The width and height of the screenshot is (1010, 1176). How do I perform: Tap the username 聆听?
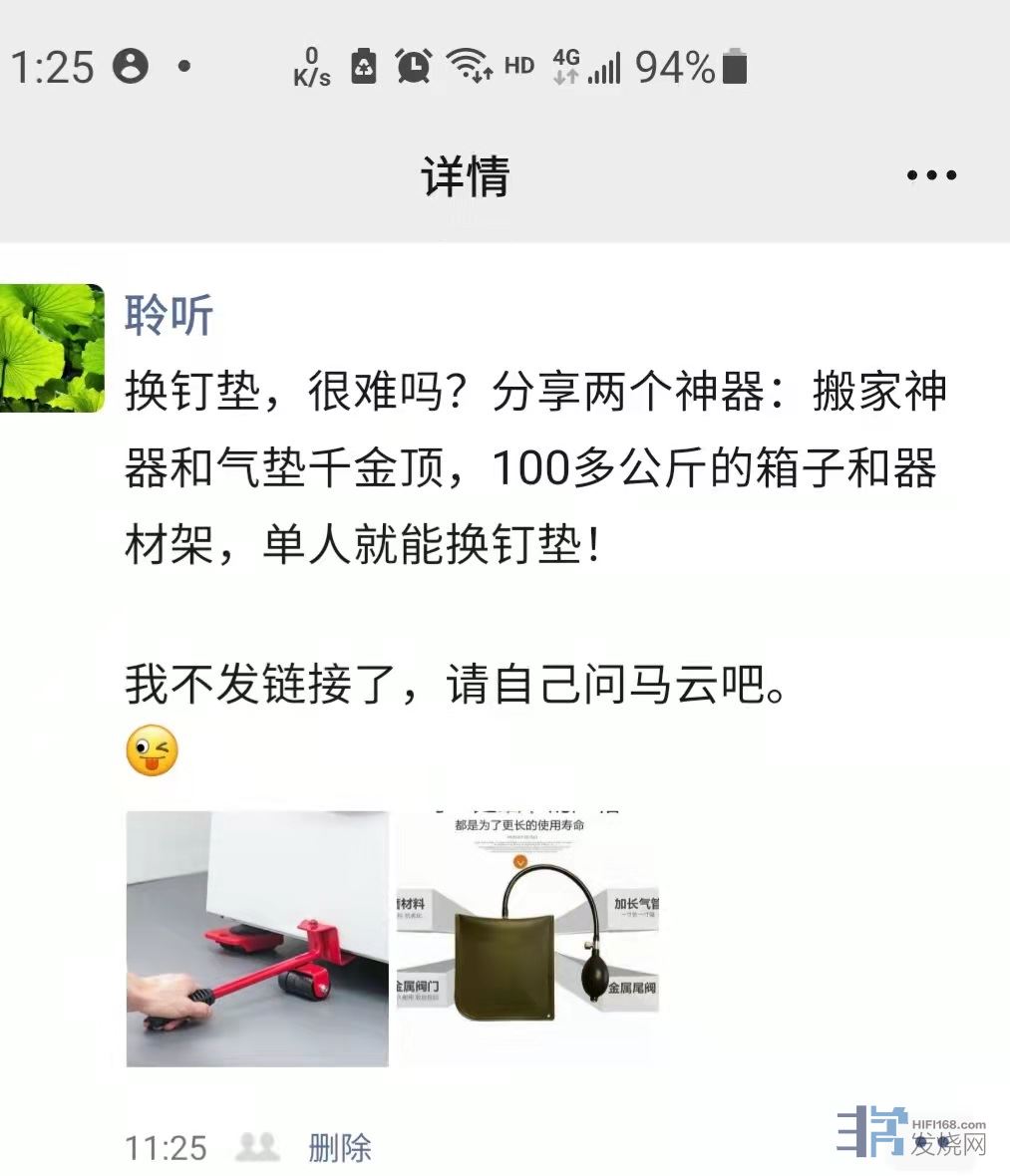168,316
